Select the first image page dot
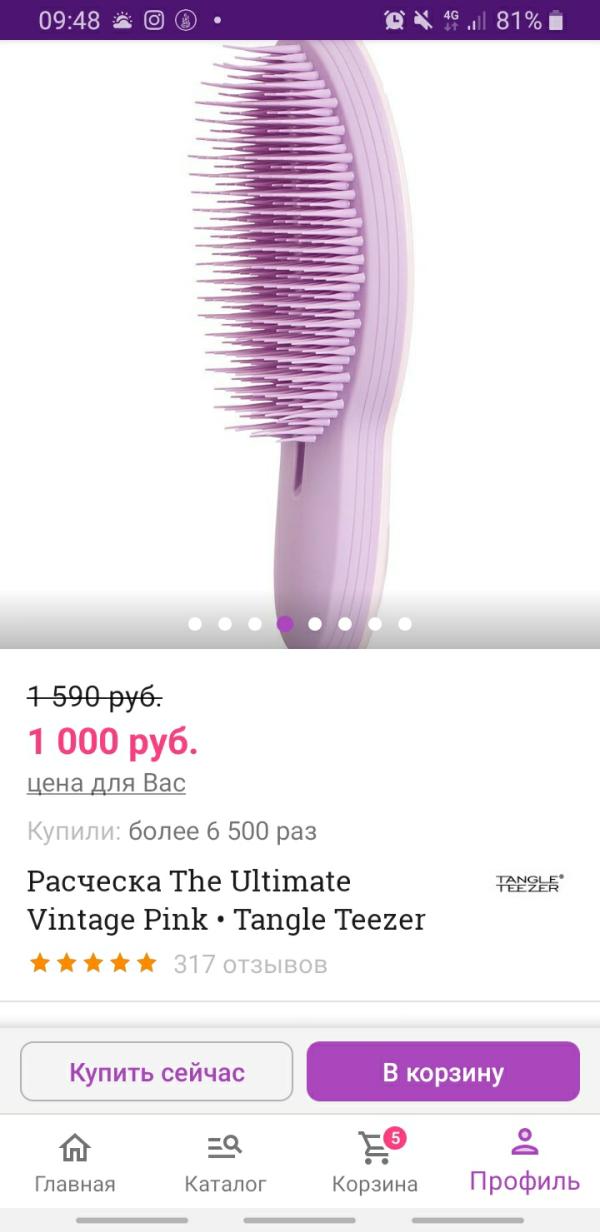Image resolution: width=600 pixels, height=1232 pixels. tap(195, 624)
